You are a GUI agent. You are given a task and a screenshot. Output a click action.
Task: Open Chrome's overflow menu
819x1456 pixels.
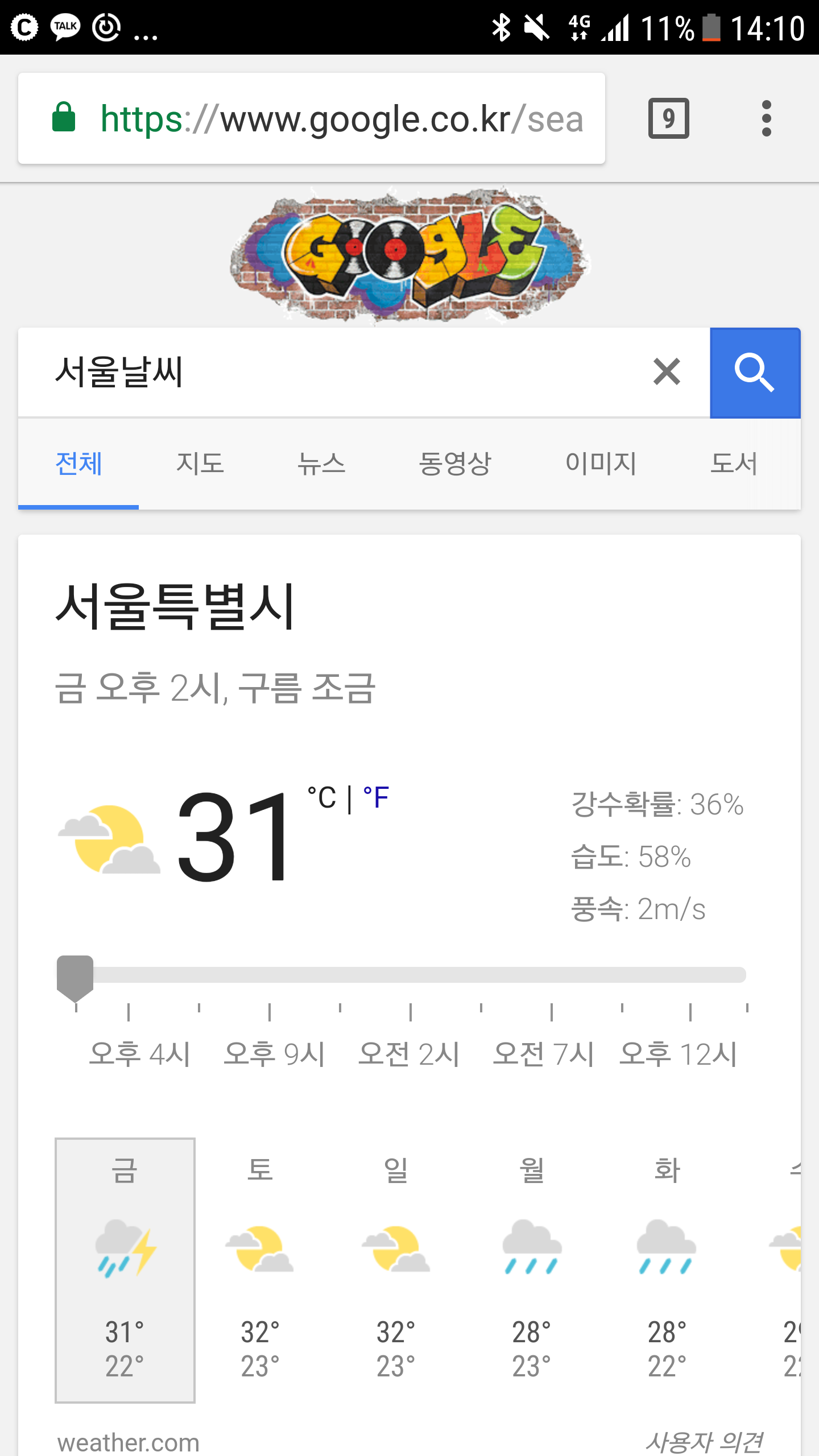(766, 119)
